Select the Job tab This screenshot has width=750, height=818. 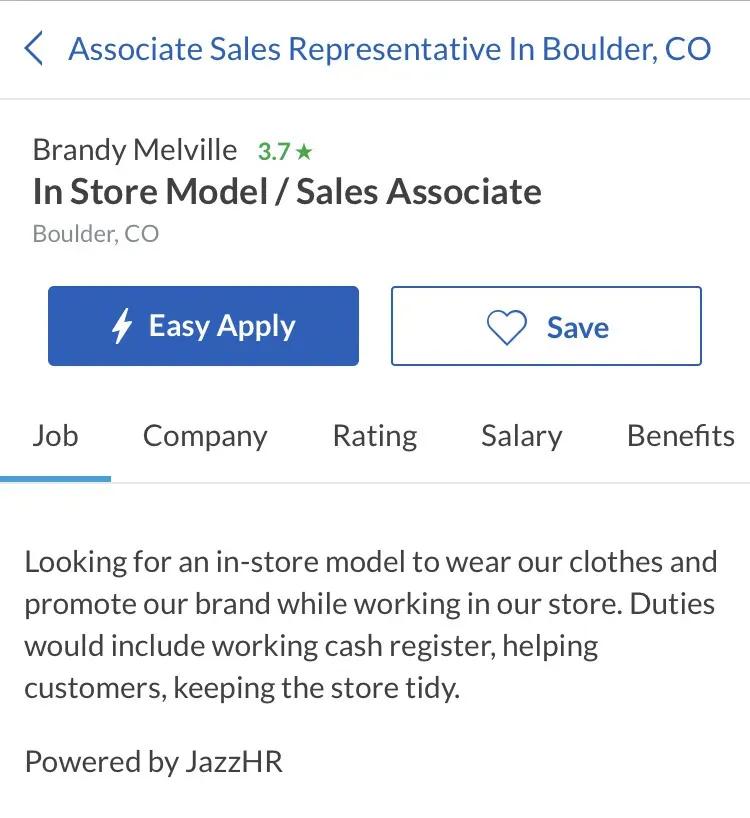(x=55, y=436)
